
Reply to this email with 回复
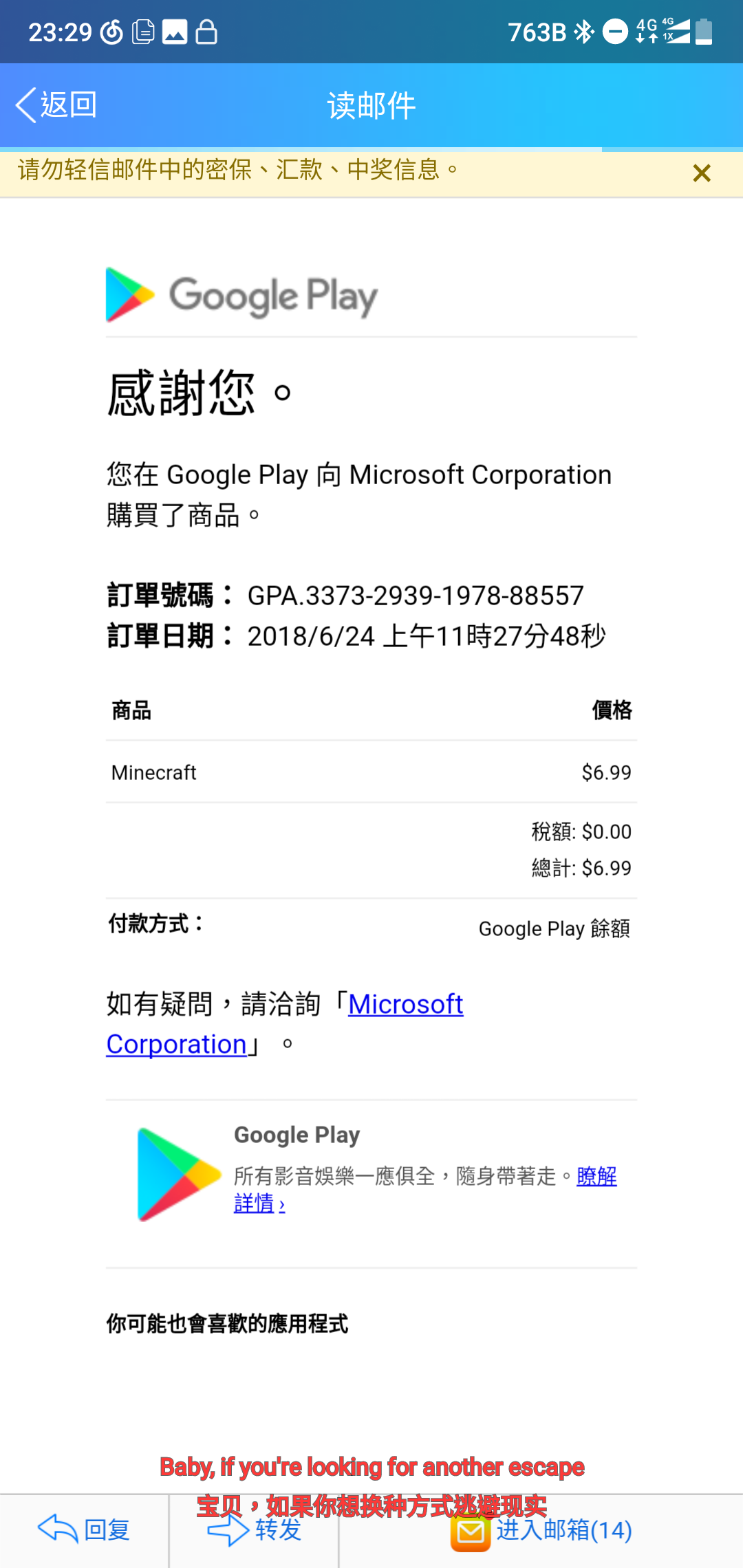tap(84, 1530)
